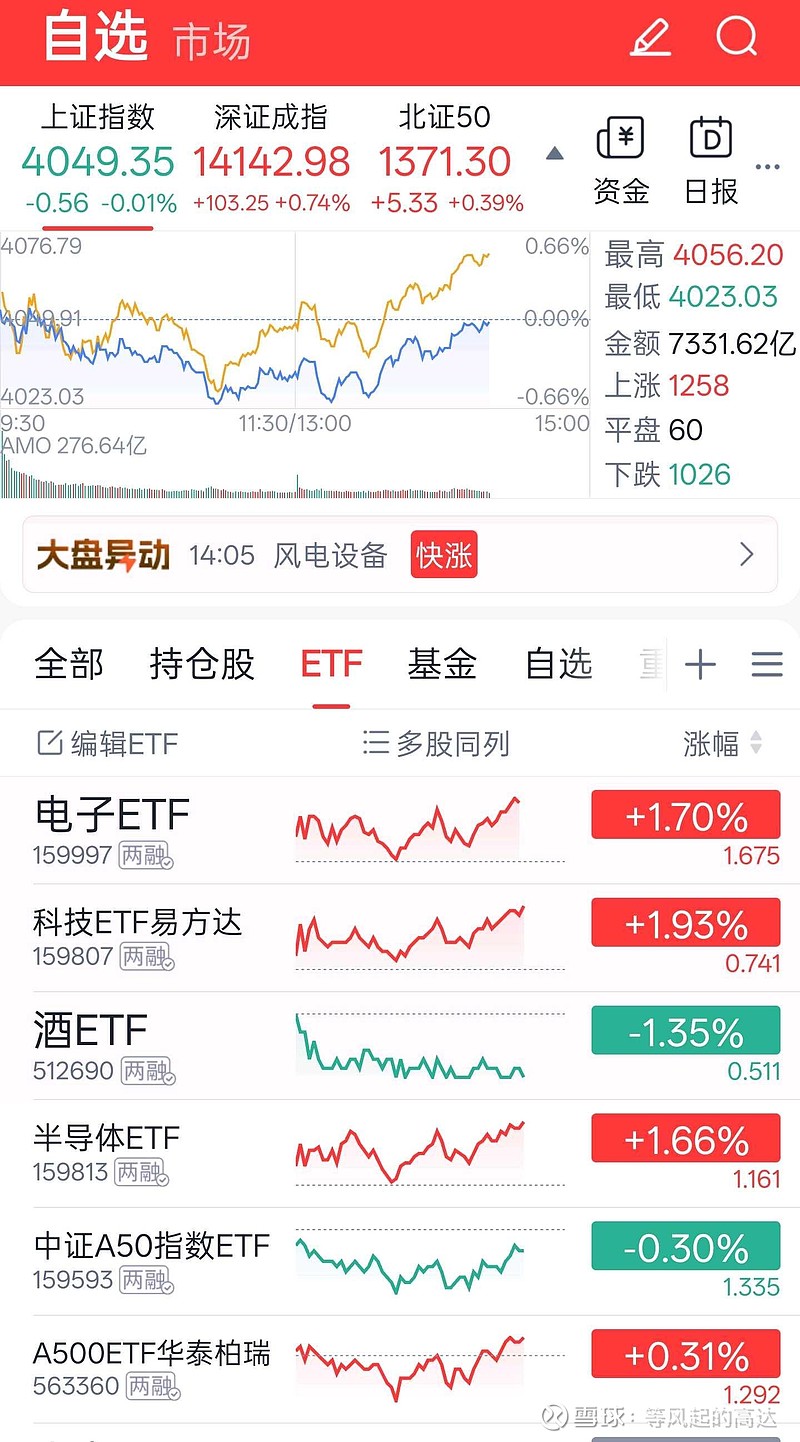Open the 日报 daily report
This screenshot has height=1442, width=800.
click(x=711, y=160)
